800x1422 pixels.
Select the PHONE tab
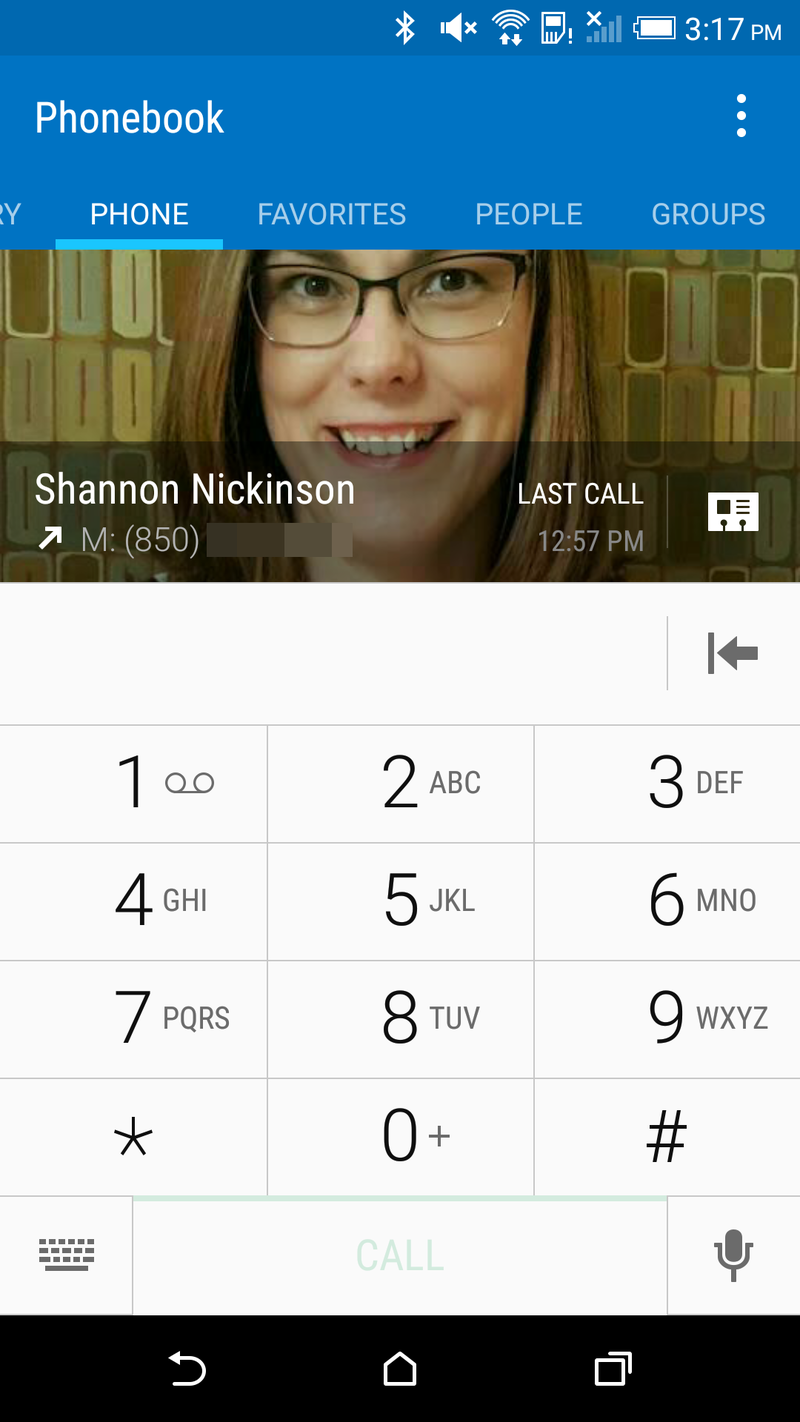139,213
